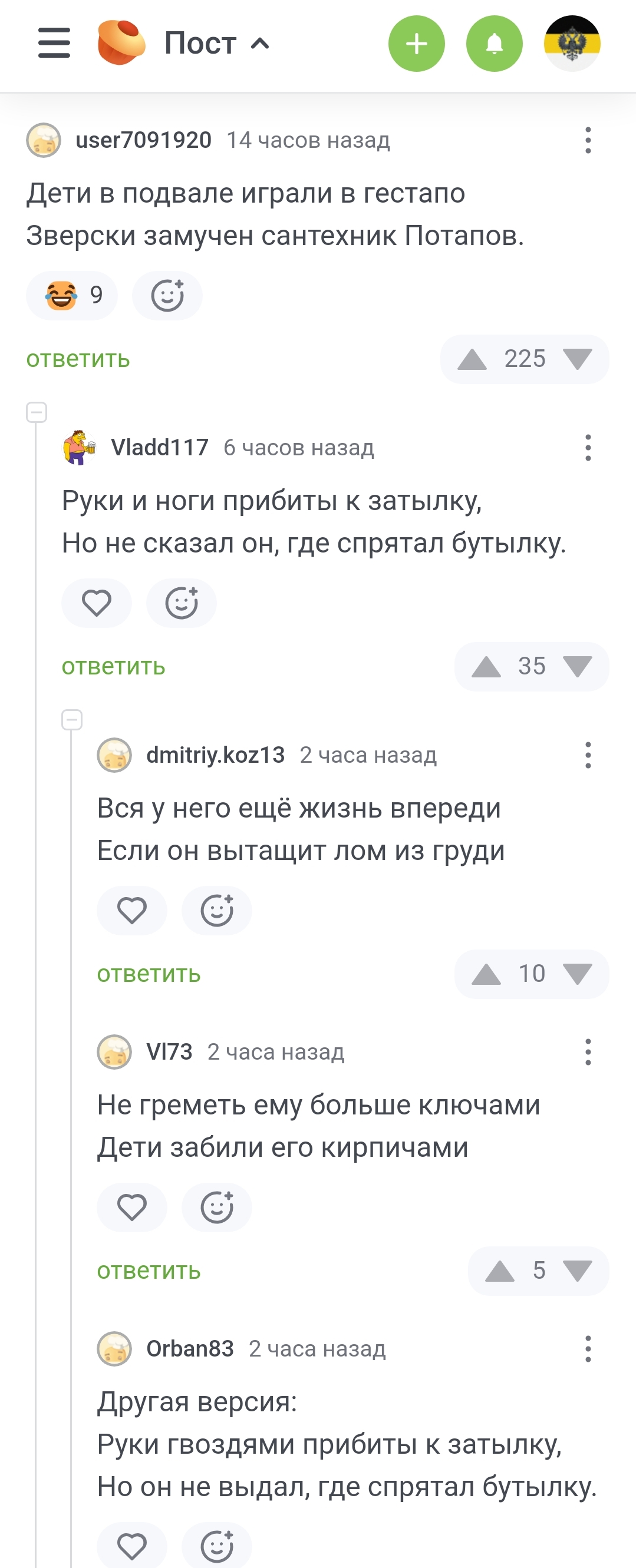Viewport: 636px width, 1568px height.
Task: Reply to user7091920's comment
Action: pyautogui.click(x=78, y=359)
